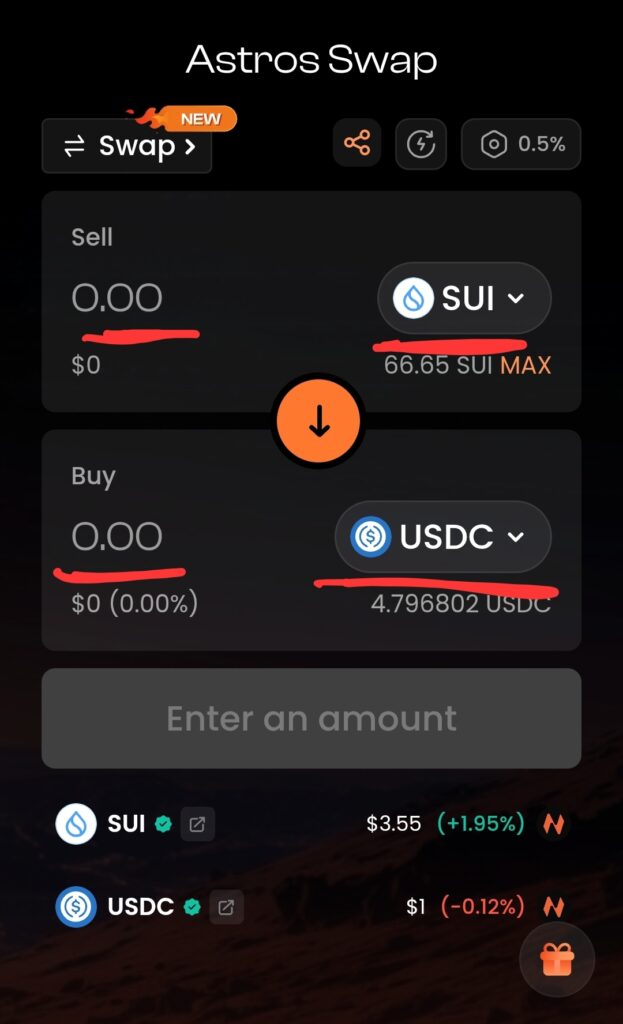
Task: Tap the refresh lightning icon
Action: pos(420,144)
